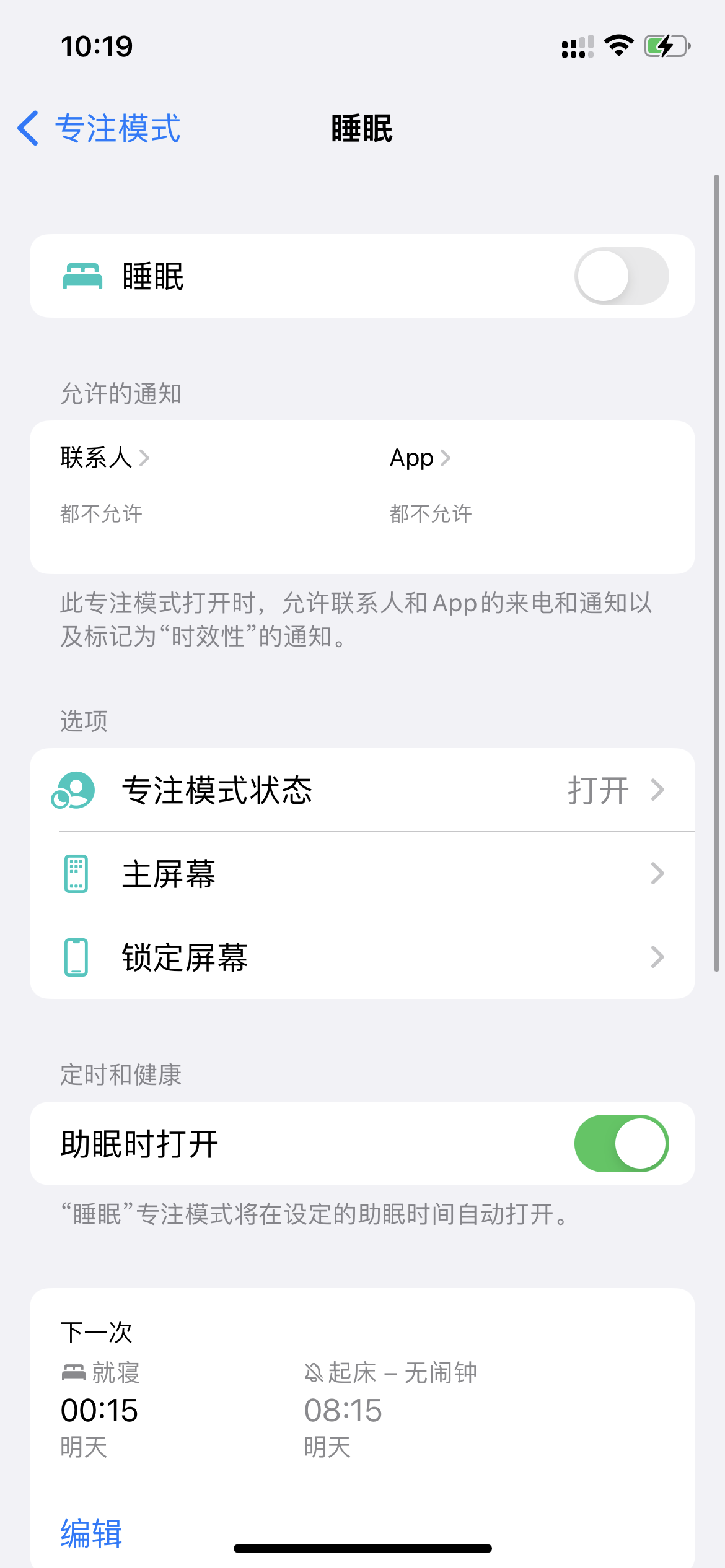This screenshot has height=1568, width=725.
Task: Open 专注模式状态 option
Action: point(362,790)
